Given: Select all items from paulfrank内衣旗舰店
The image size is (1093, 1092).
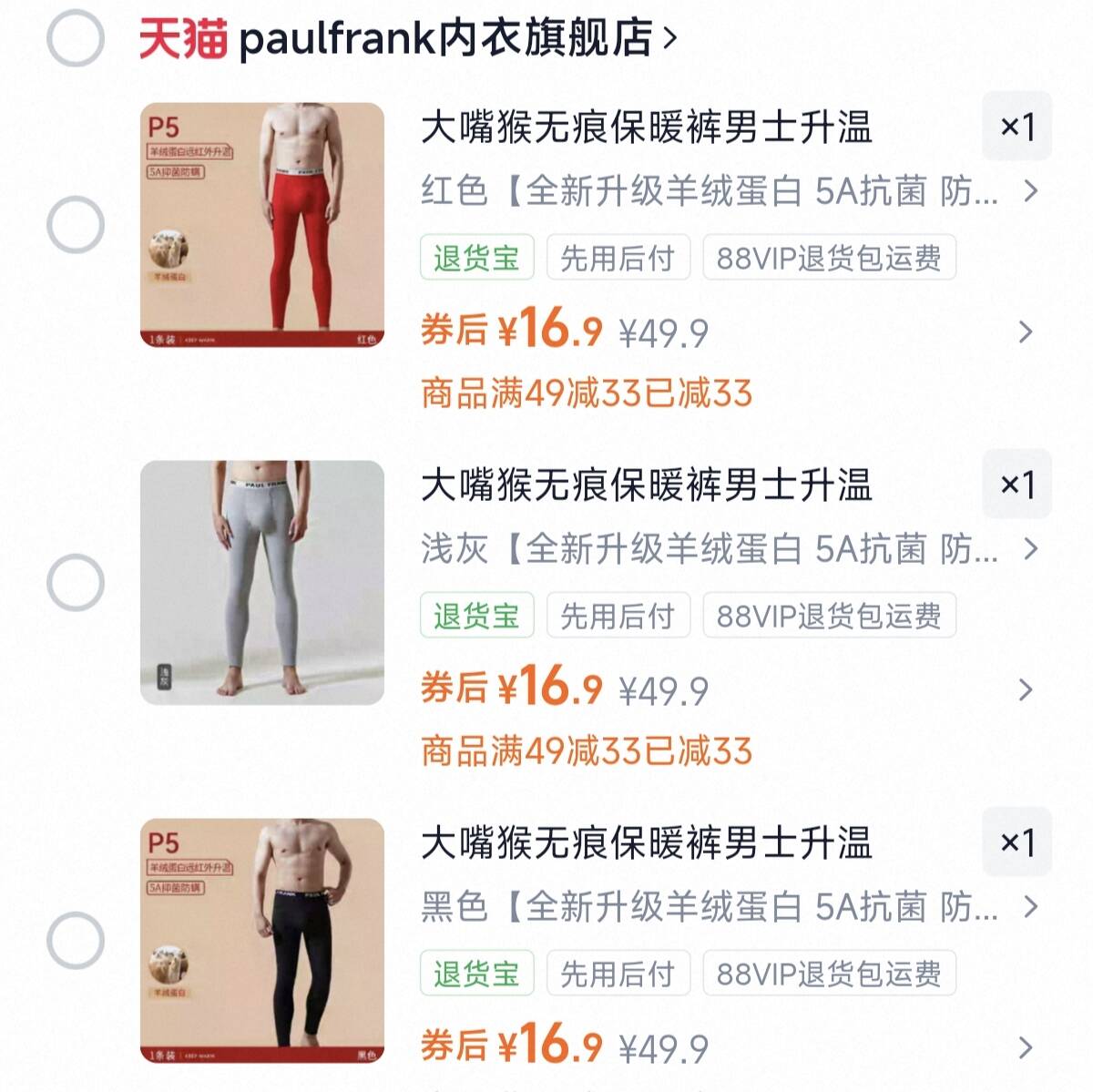Looking at the screenshot, I should (x=75, y=38).
